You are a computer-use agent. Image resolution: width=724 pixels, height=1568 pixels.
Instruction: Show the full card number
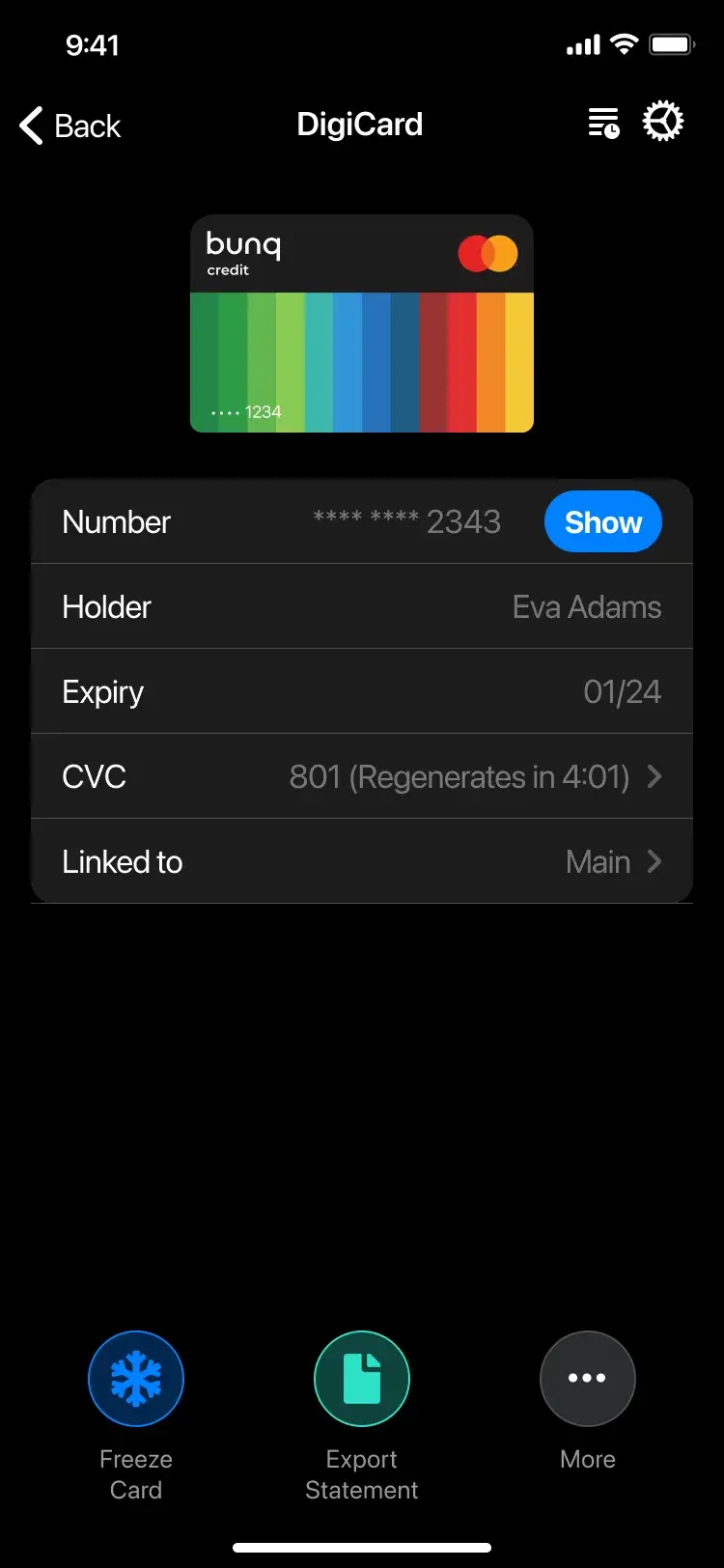[x=602, y=522]
